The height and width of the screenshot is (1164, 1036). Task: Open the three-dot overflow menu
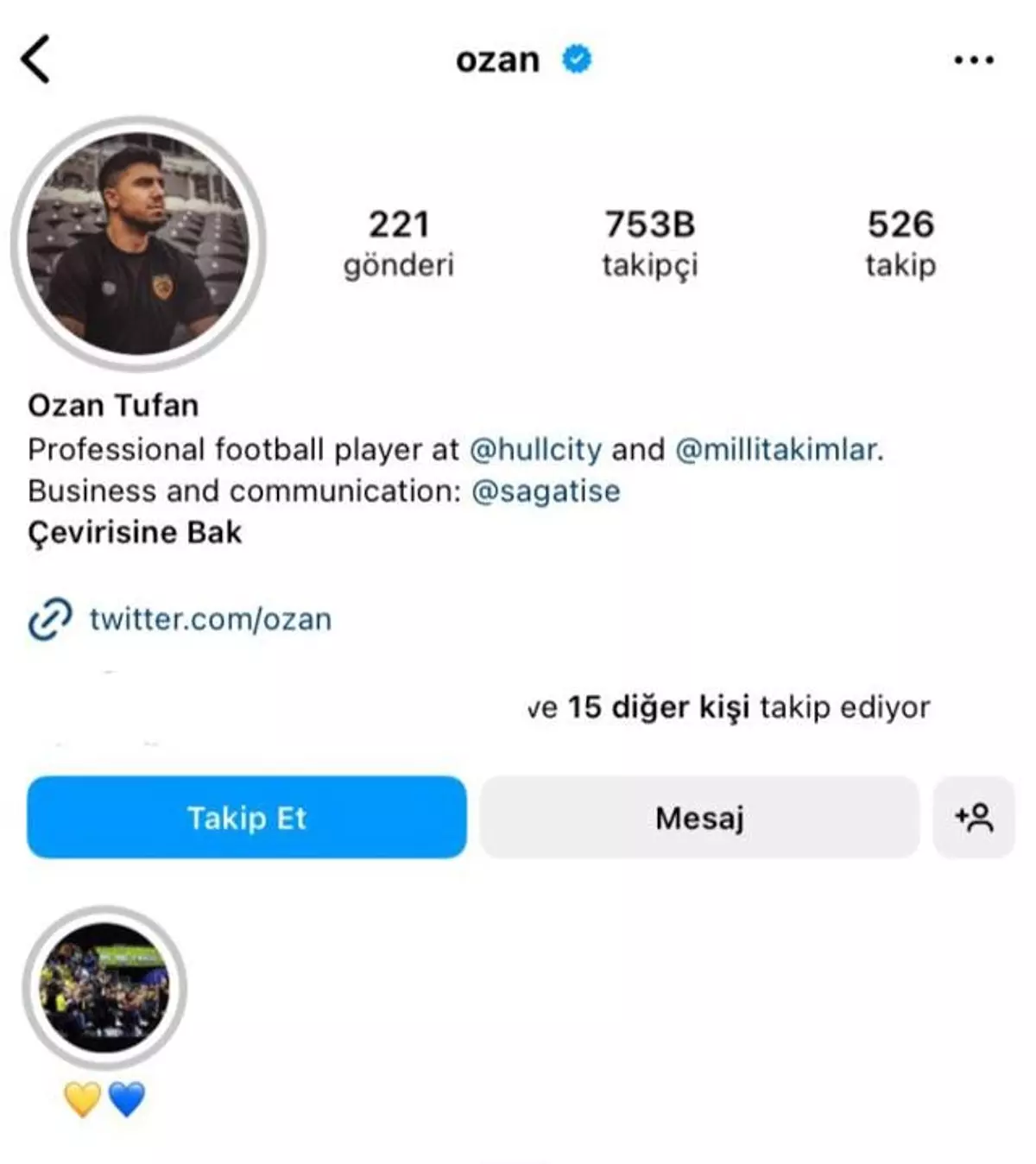coord(973,60)
